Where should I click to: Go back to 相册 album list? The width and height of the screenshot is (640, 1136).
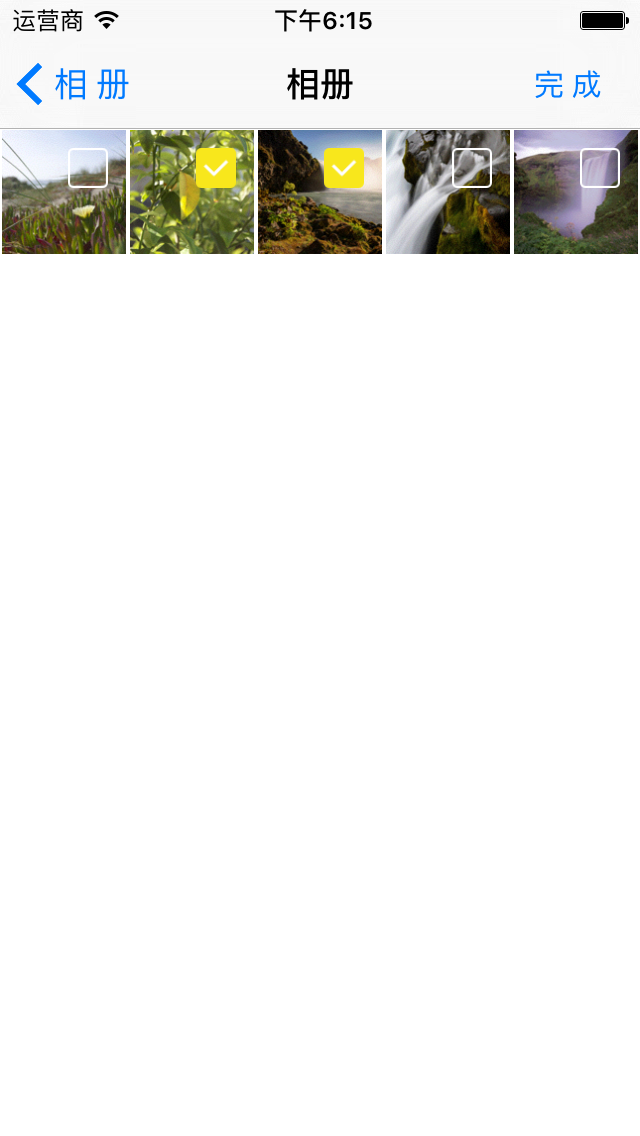pos(74,85)
